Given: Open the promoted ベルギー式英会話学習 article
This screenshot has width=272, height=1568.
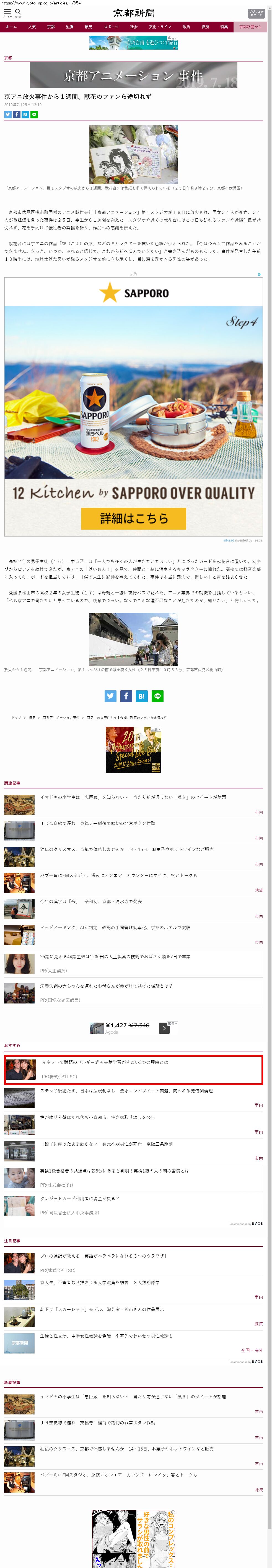Looking at the screenshot, I should 104,1062.
